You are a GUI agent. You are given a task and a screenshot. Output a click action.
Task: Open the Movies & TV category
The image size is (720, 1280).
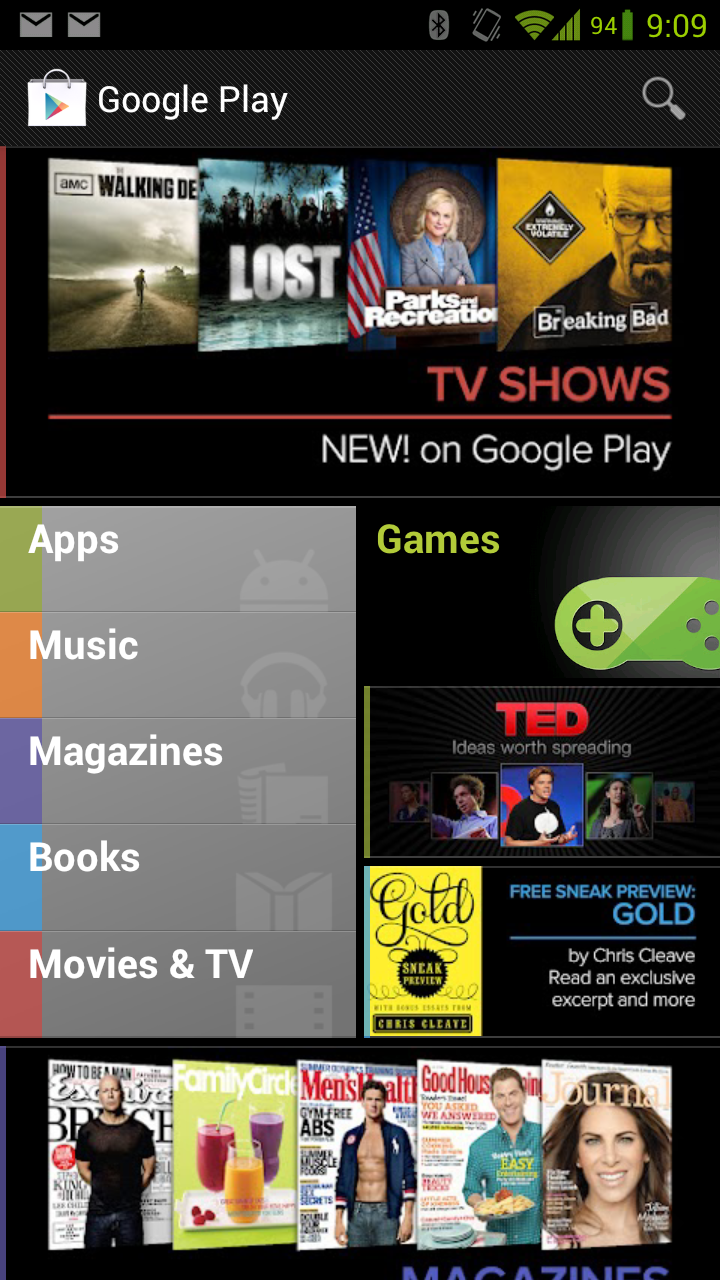(178, 983)
